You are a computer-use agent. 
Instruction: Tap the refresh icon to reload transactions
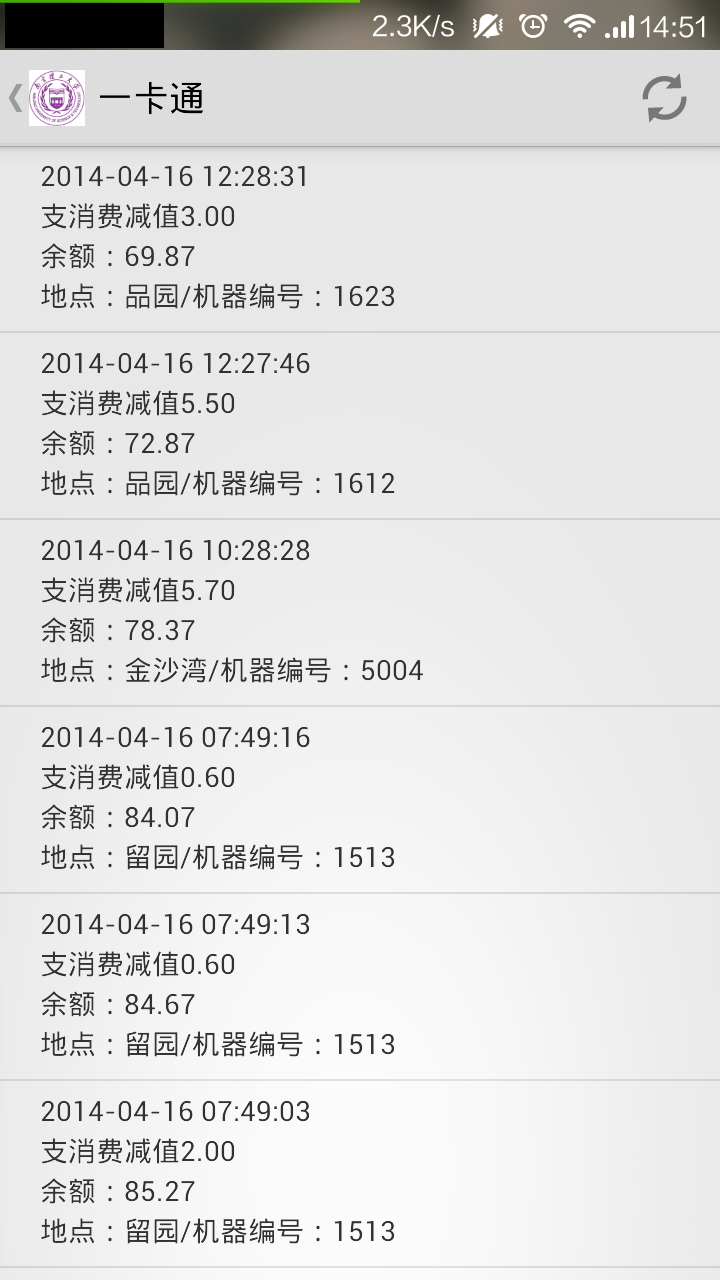coord(663,98)
